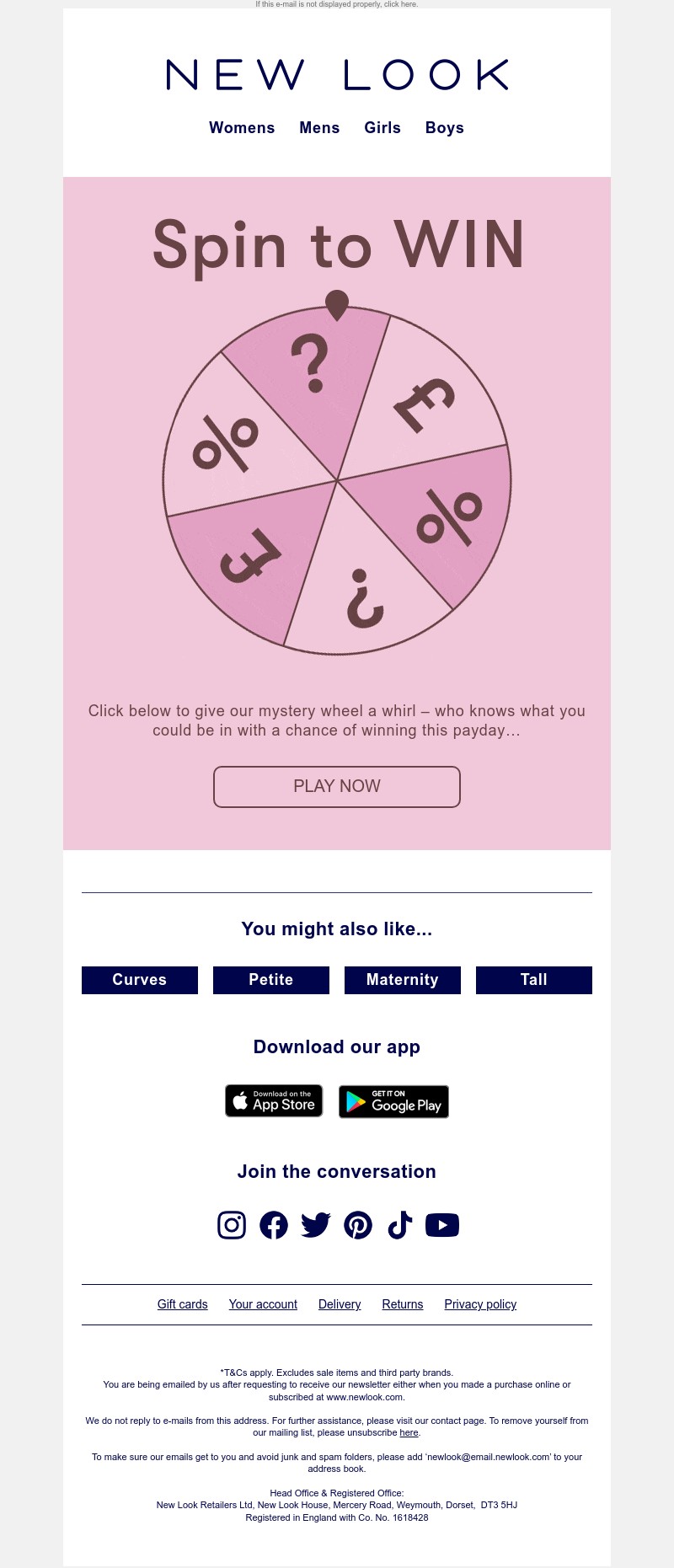
Task: Visit the Facebook page icon
Action: coord(274,1225)
